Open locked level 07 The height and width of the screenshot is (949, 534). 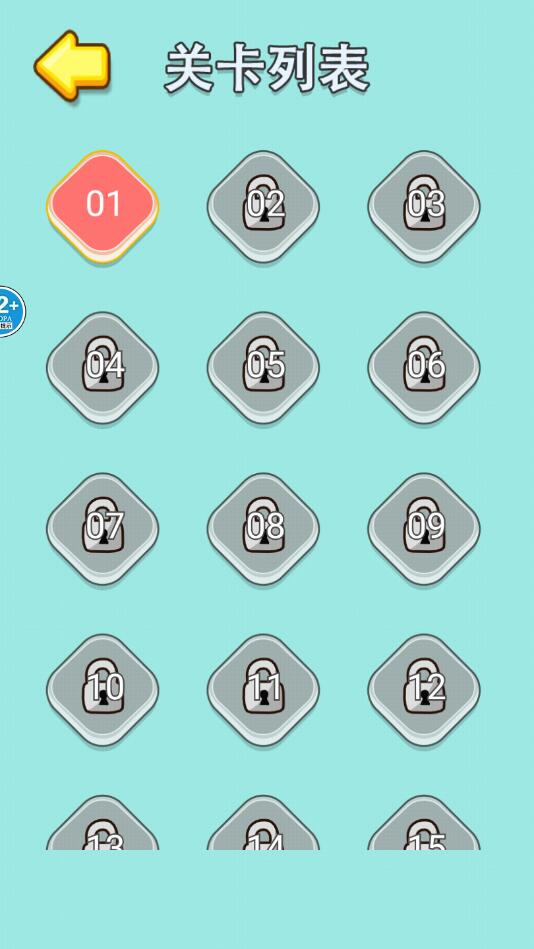(x=103, y=529)
